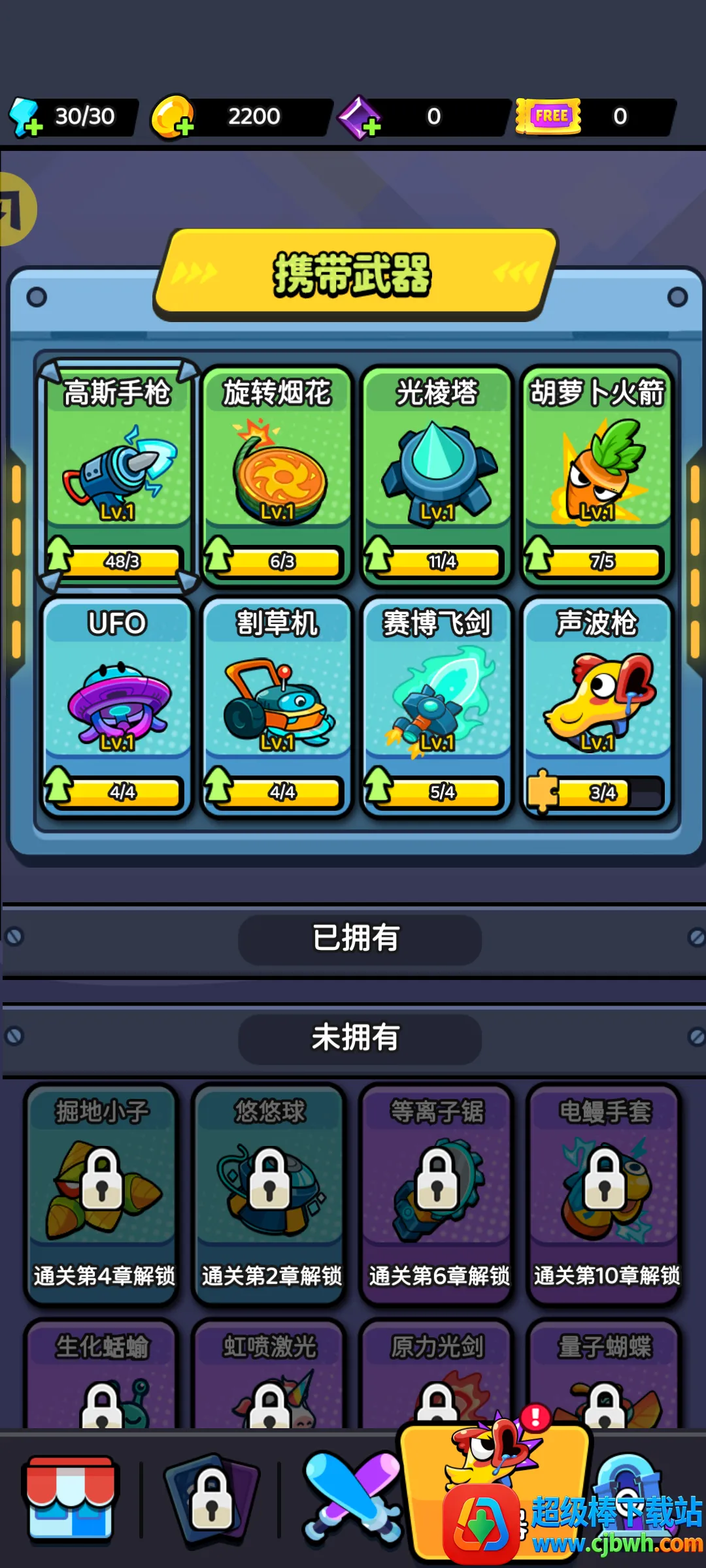706x1568 pixels.
Task: Open the 赛博飞剑 weapon card
Action: tap(437, 706)
